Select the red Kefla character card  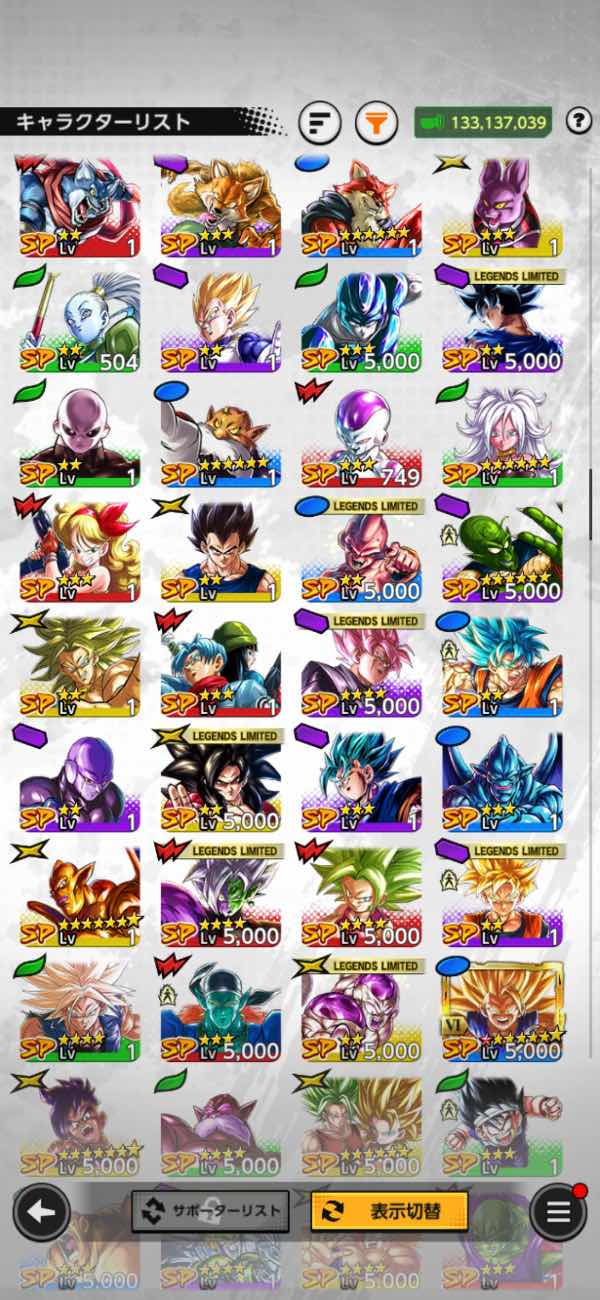[361, 897]
